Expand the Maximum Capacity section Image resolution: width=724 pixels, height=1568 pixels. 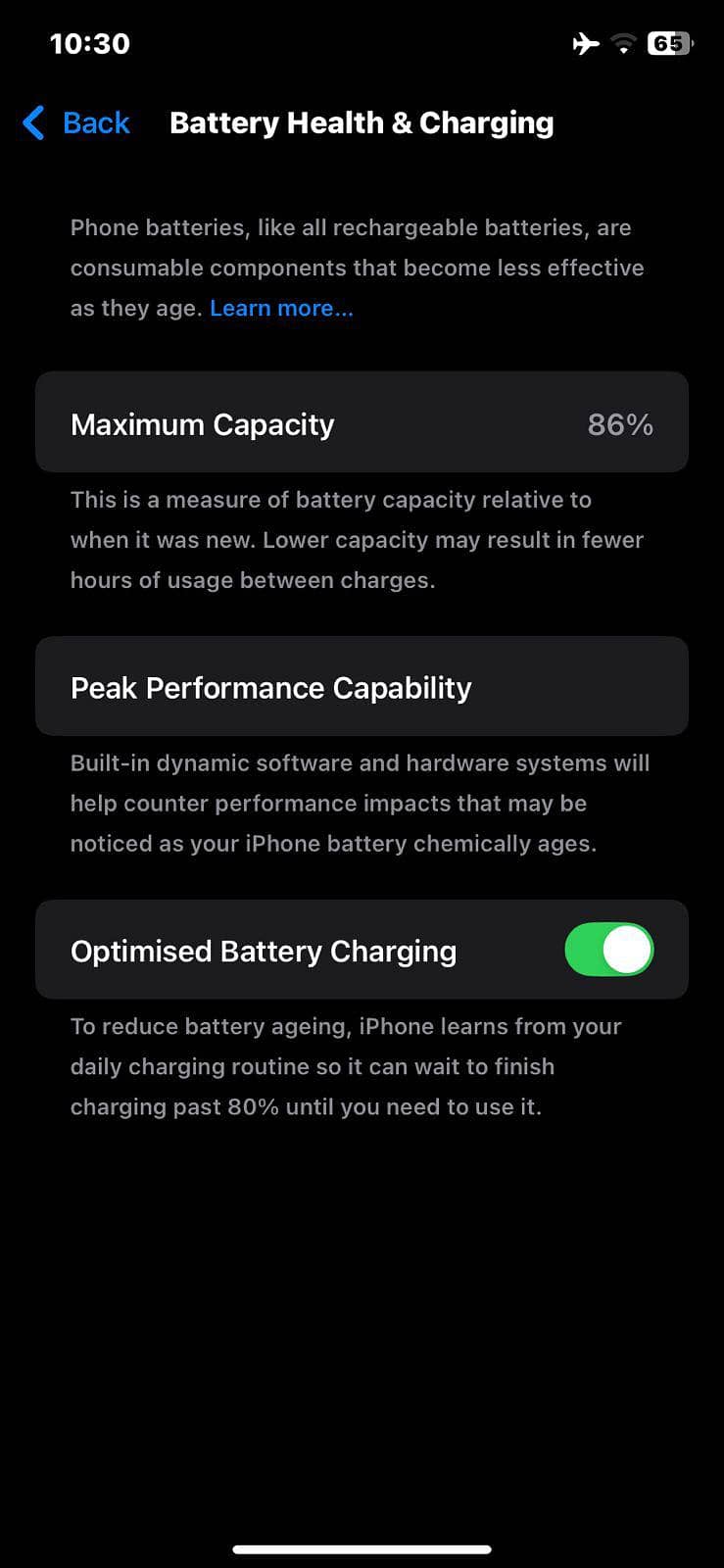pyautogui.click(x=362, y=422)
